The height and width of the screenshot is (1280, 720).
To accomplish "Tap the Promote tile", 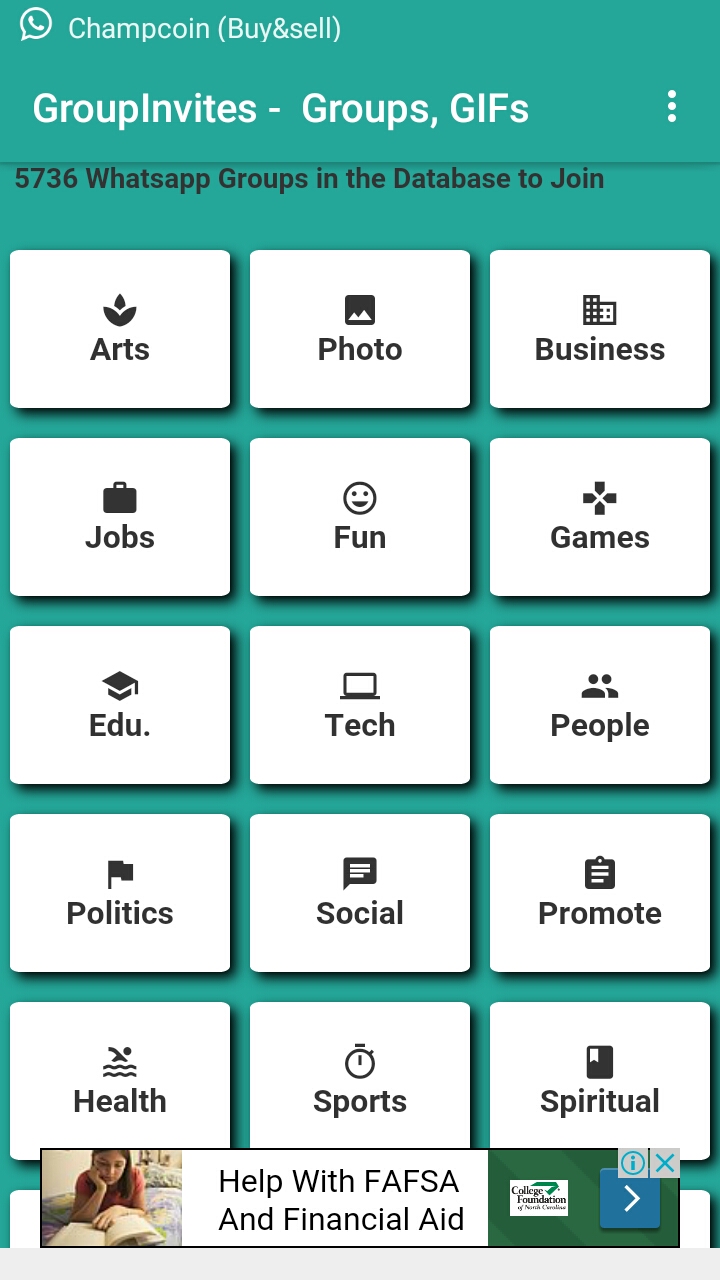I will pyautogui.click(x=600, y=893).
